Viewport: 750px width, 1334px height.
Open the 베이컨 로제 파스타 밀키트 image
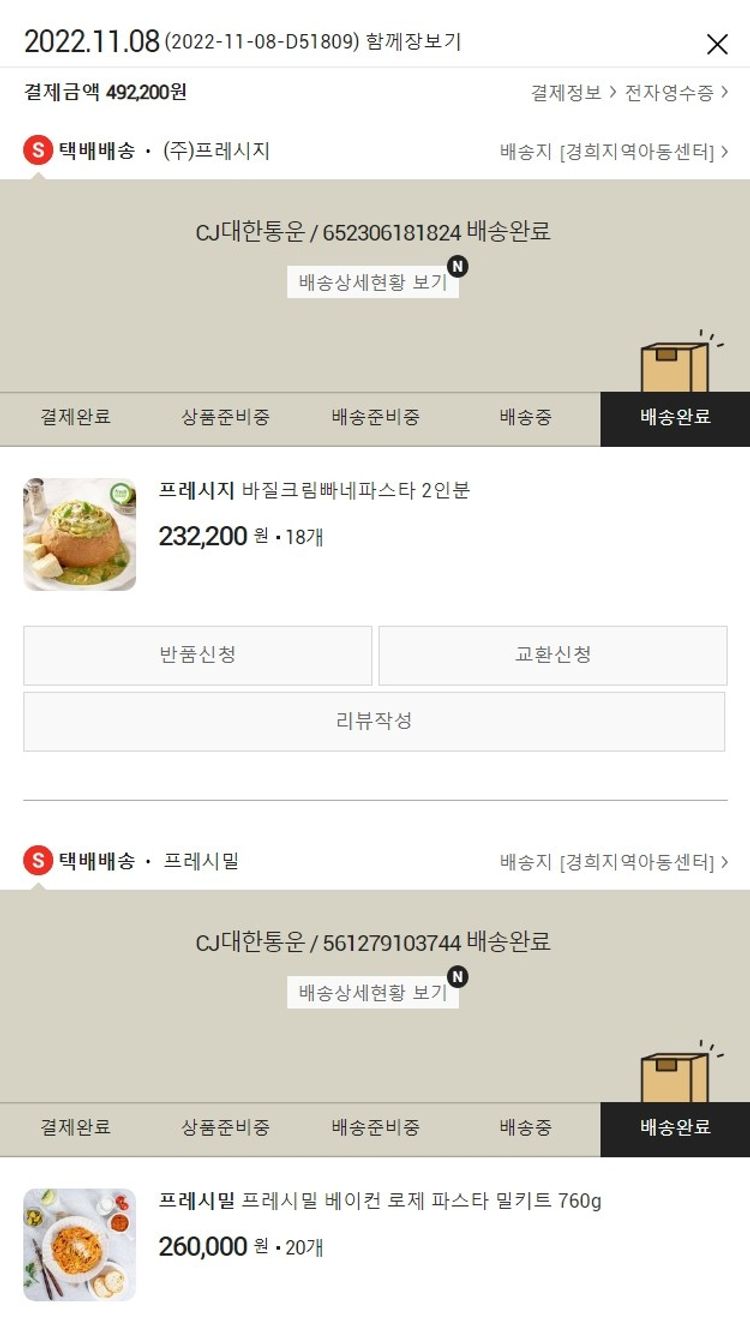click(80, 1244)
